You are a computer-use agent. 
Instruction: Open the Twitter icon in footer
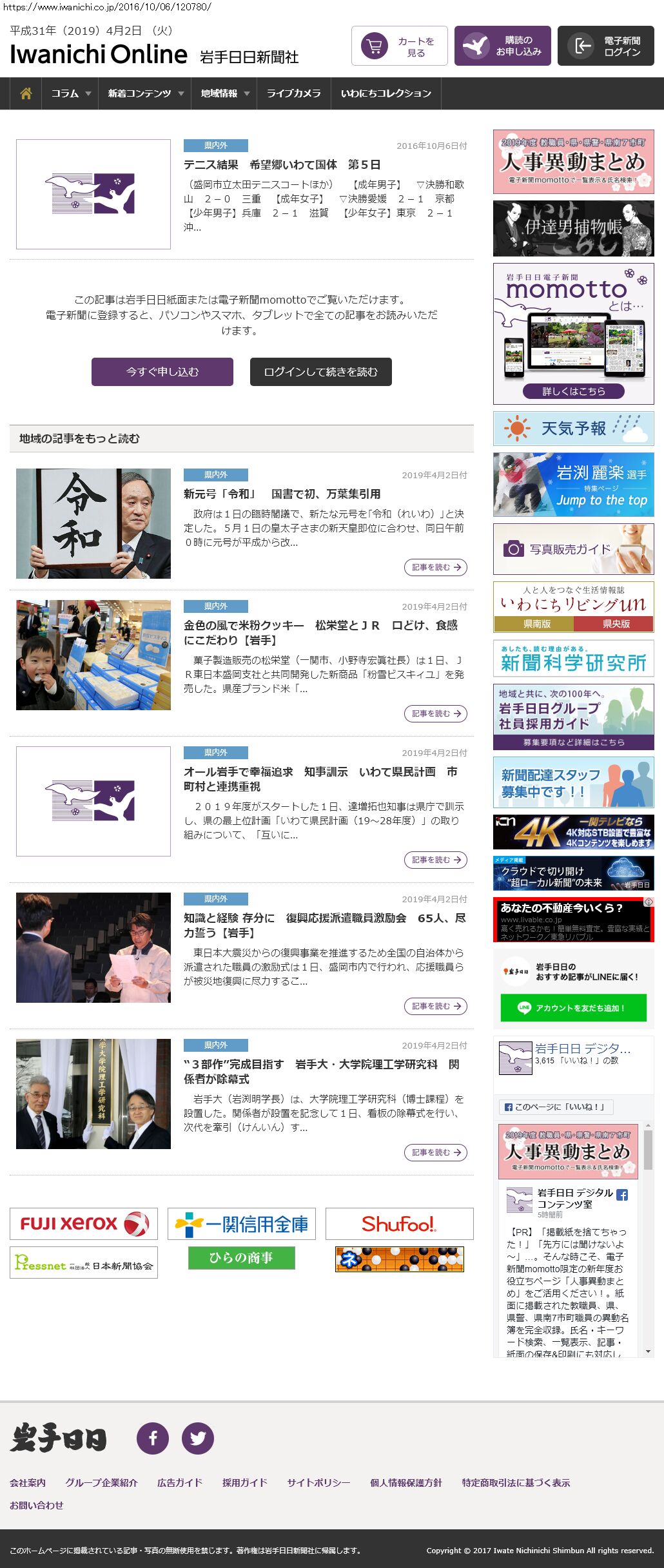[198, 1438]
